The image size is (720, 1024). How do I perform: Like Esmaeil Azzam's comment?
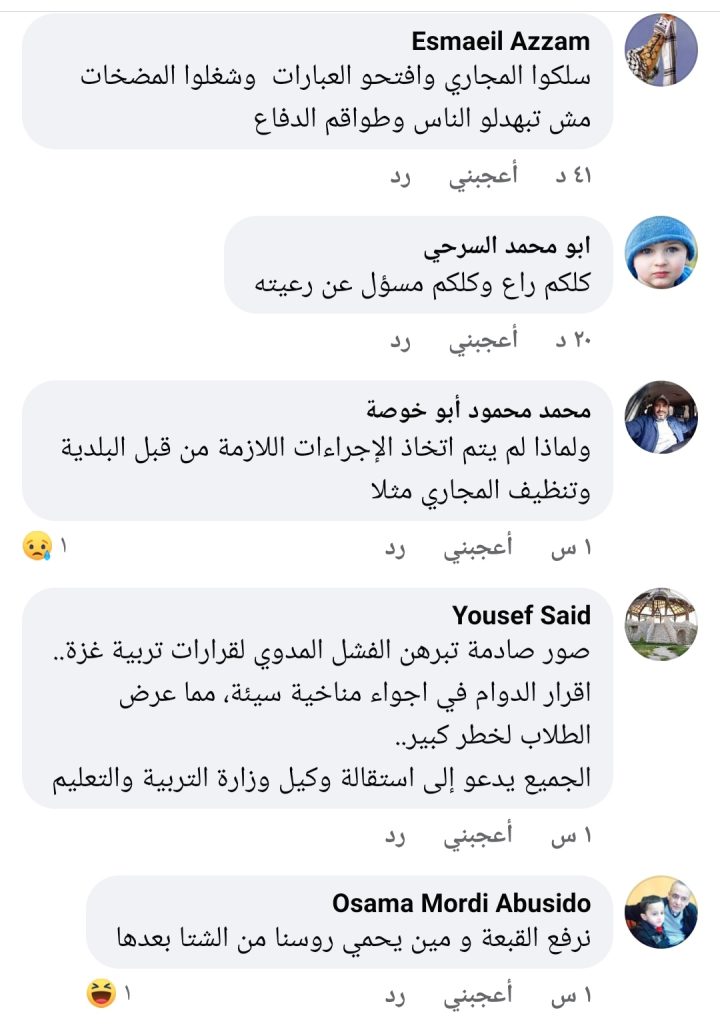[x=482, y=177]
